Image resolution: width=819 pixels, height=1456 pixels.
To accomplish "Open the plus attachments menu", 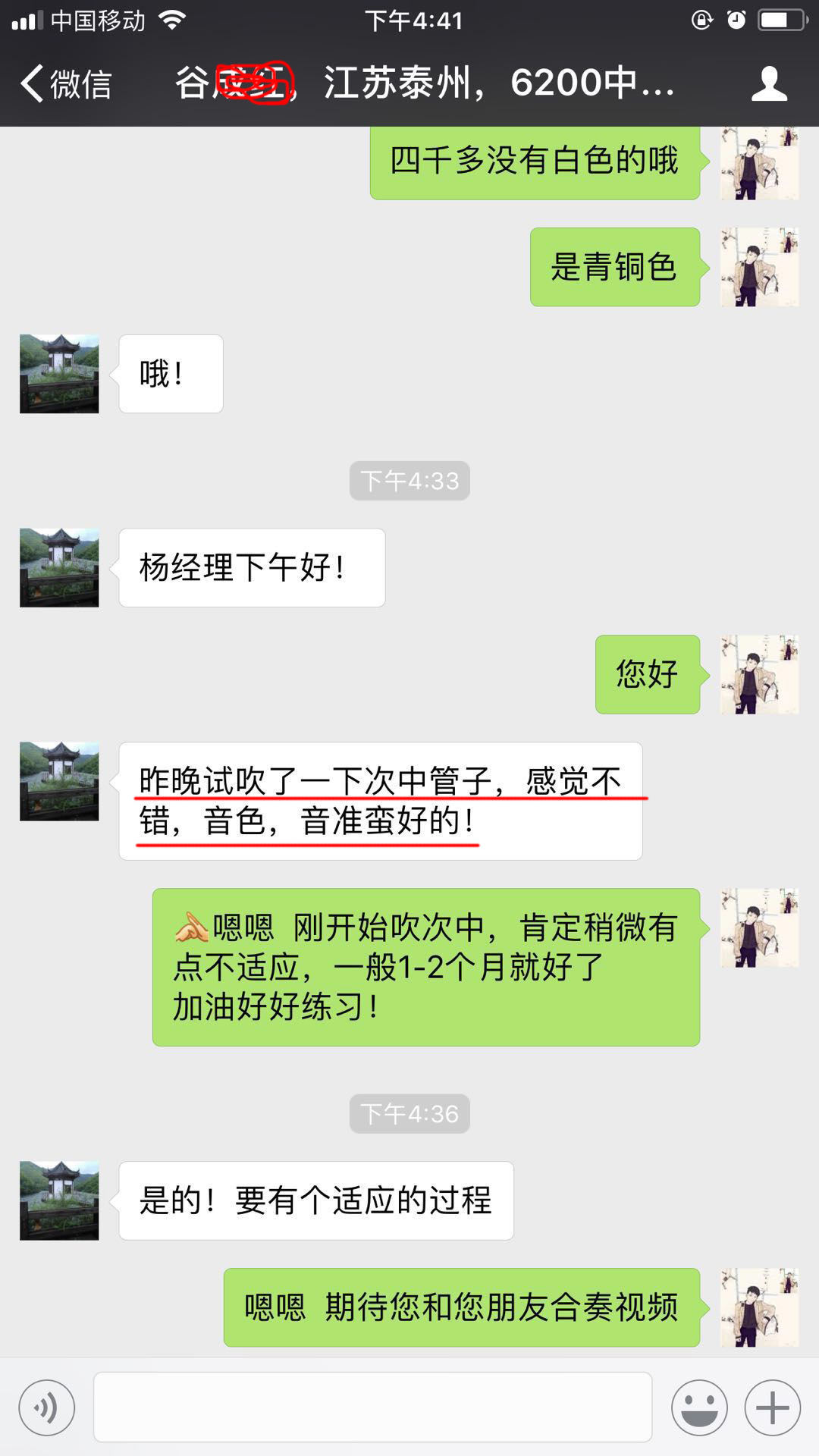I will (x=772, y=1408).
